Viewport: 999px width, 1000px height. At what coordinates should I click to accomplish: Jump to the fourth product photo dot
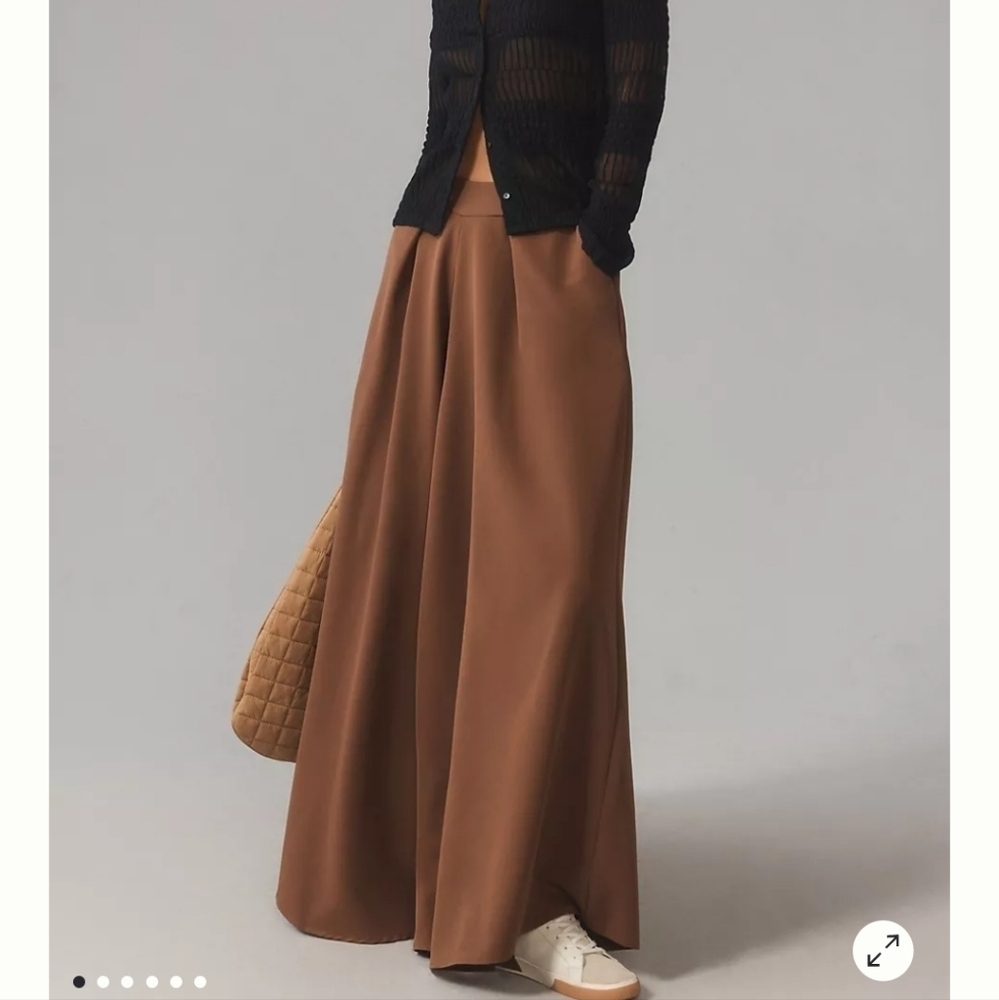point(152,981)
